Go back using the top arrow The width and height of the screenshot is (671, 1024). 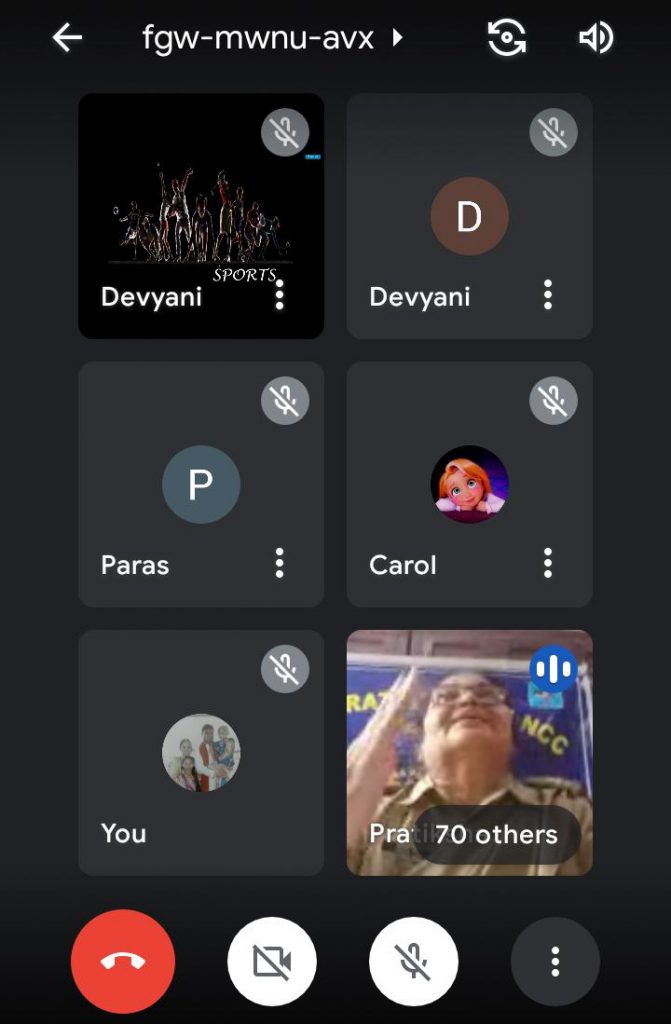pyautogui.click(x=67, y=39)
